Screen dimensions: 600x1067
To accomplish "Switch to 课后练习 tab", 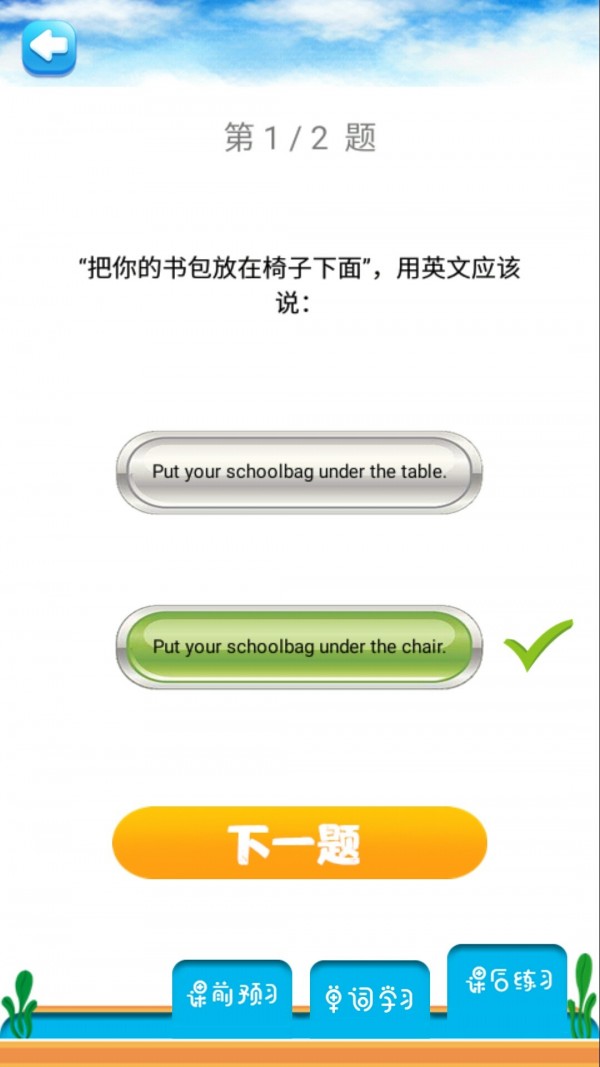I will 508,983.
